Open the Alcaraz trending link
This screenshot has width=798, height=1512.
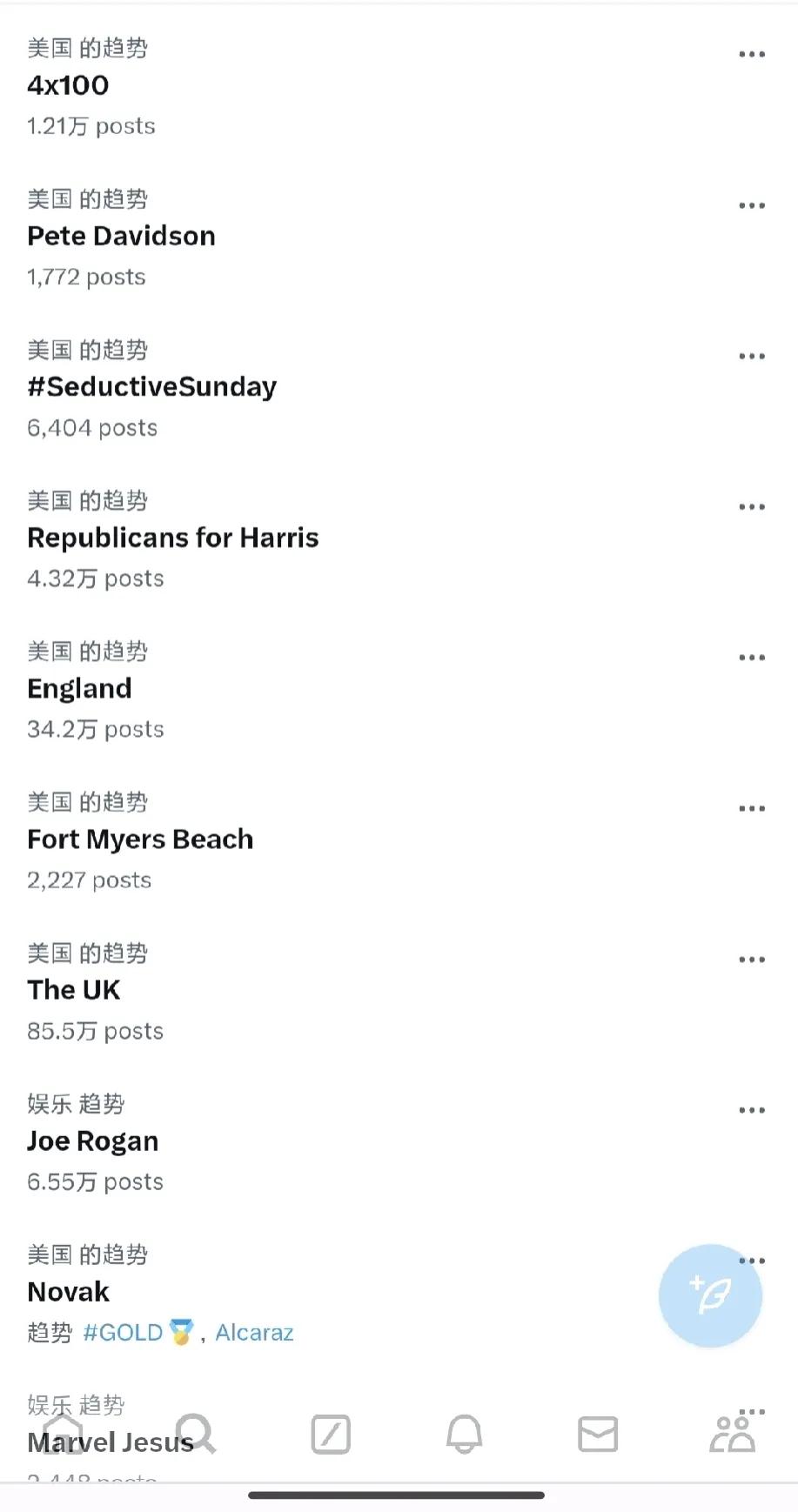253,1332
